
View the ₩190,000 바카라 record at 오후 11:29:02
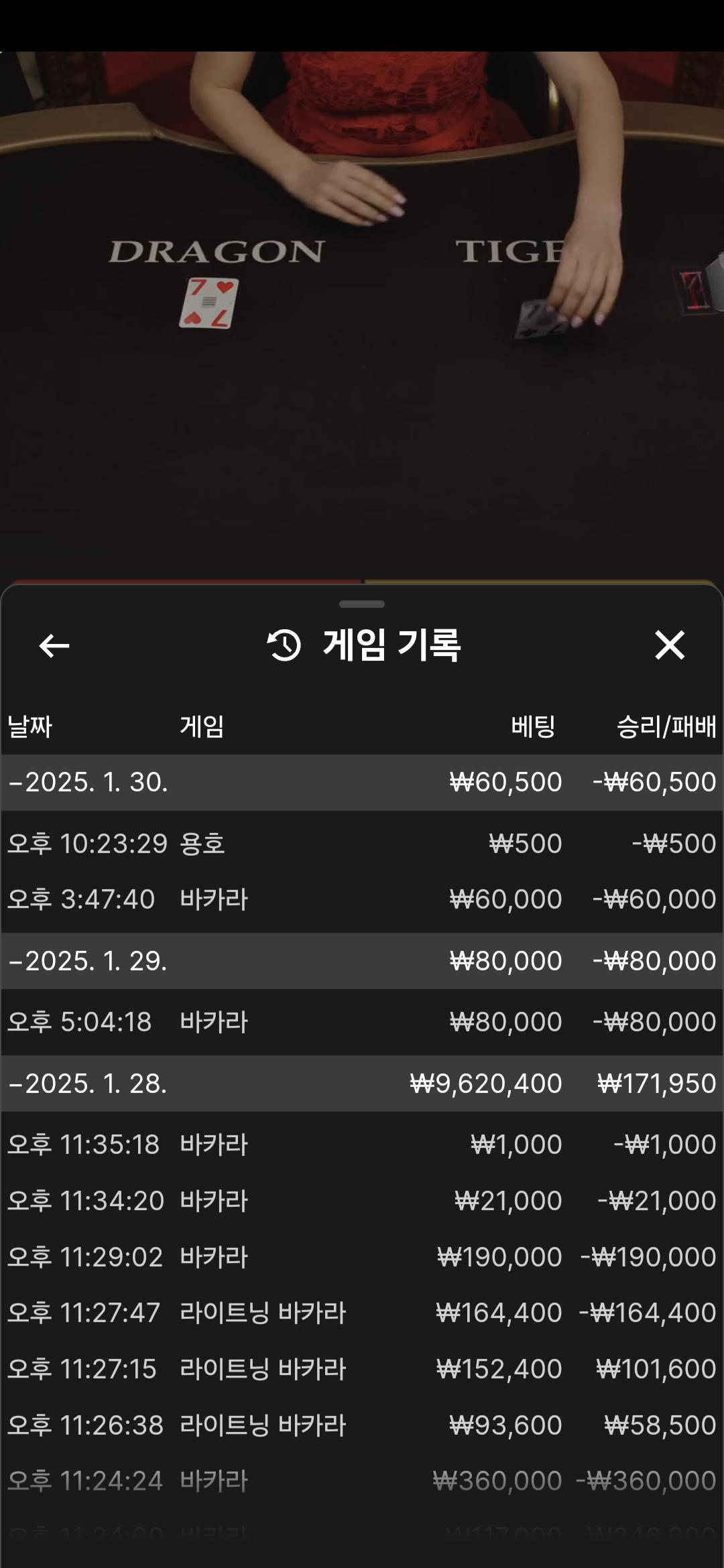(x=362, y=1257)
